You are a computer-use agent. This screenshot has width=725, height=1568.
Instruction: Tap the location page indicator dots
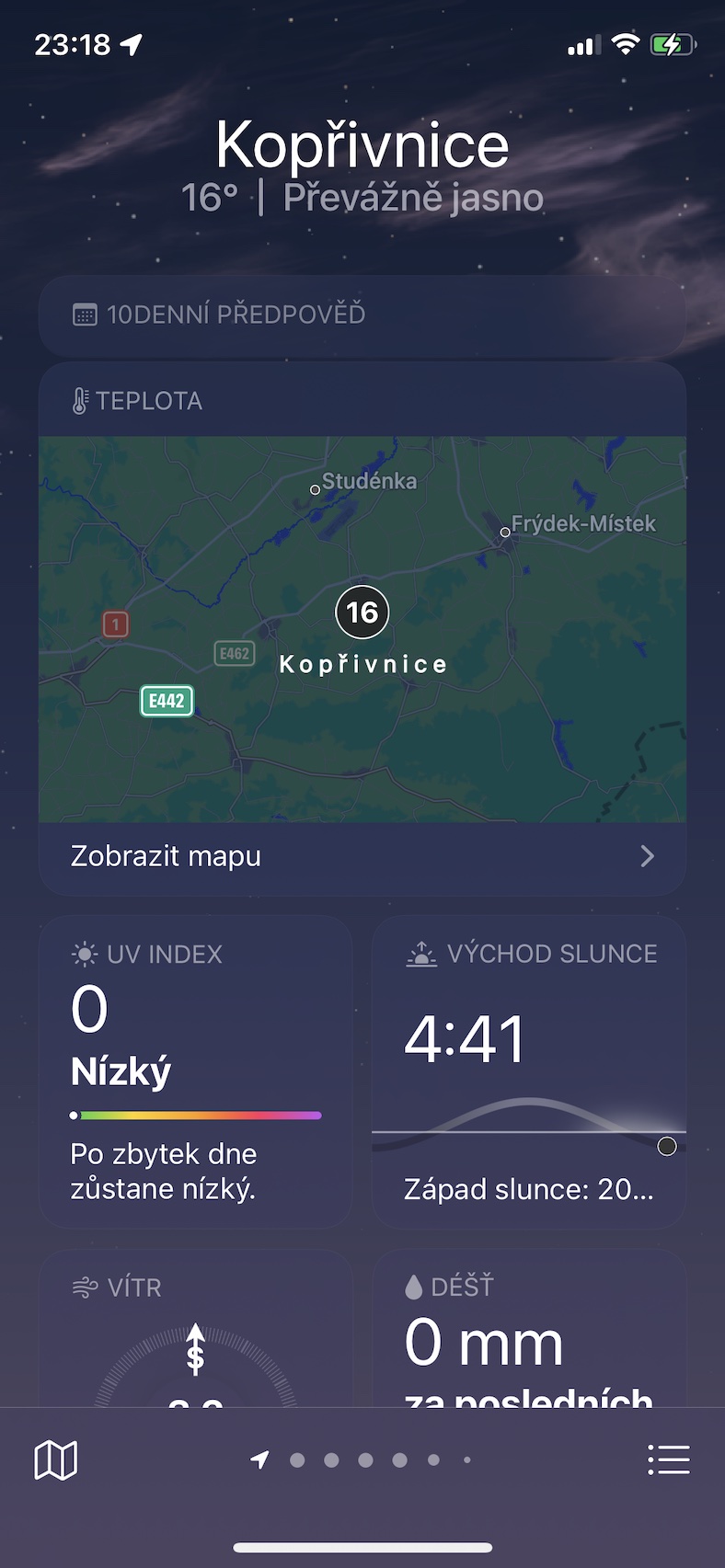(x=362, y=1459)
